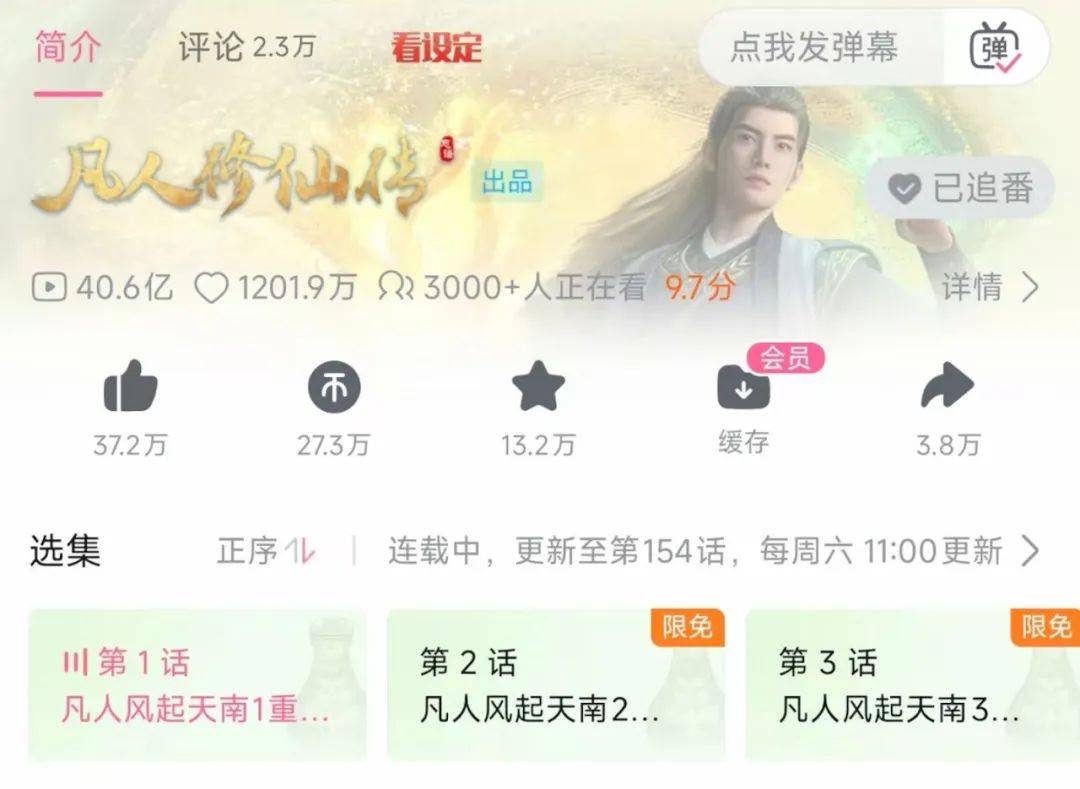Share this anime via arrow icon
This screenshot has width=1080, height=789.
click(x=946, y=389)
